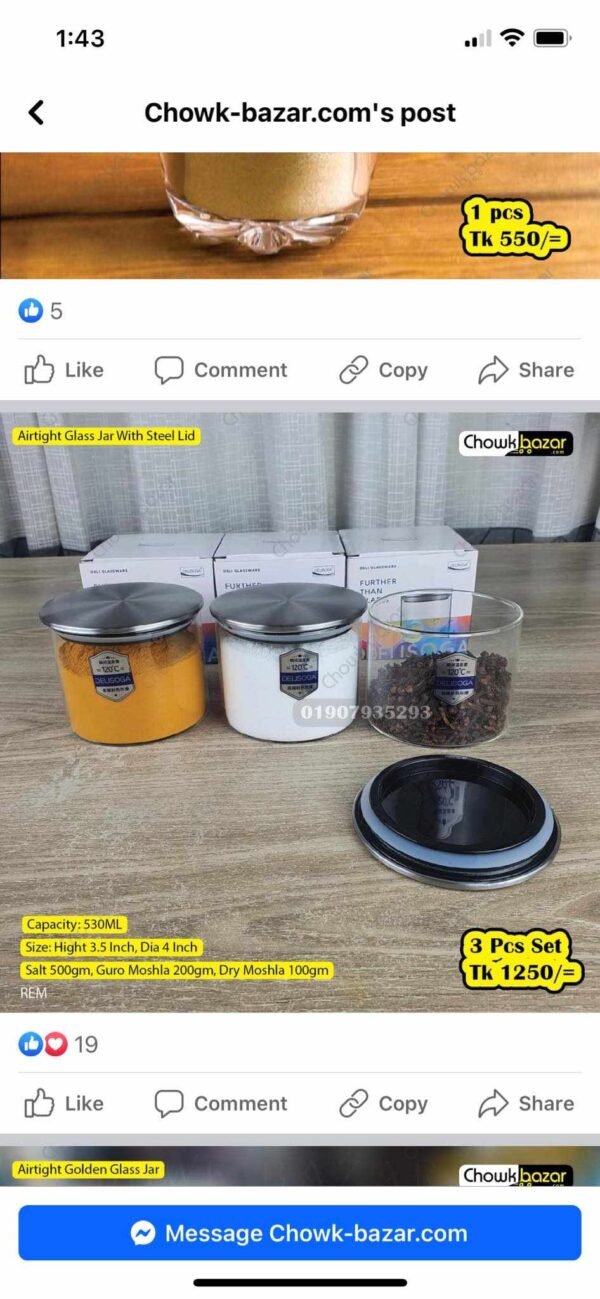Share the photo with 19 reactions
Image resolution: width=600 pixels, height=1299 pixels.
pos(526,1104)
